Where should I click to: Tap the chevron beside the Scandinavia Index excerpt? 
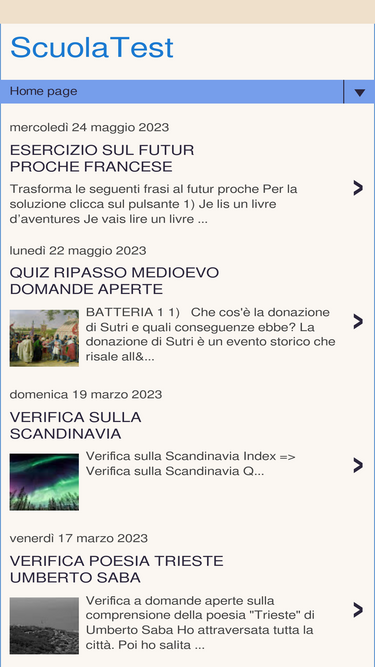[358, 466]
